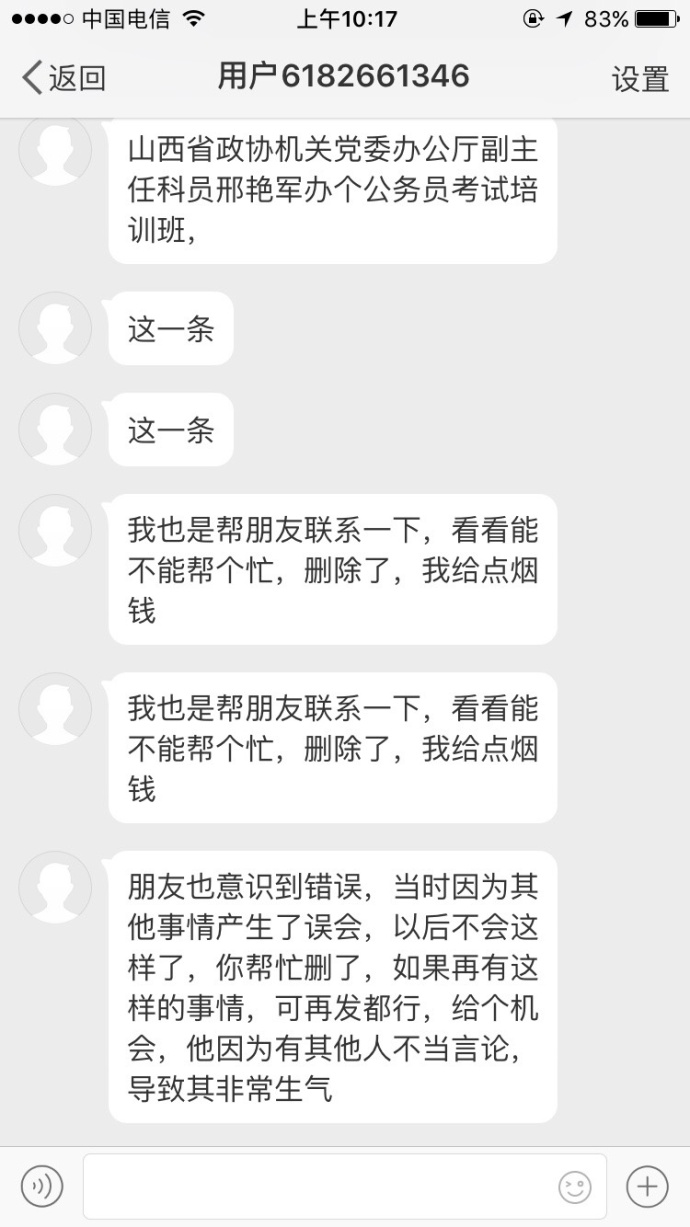The height and width of the screenshot is (1227, 690).
Task: Open the emoji picker
Action: (x=574, y=1187)
